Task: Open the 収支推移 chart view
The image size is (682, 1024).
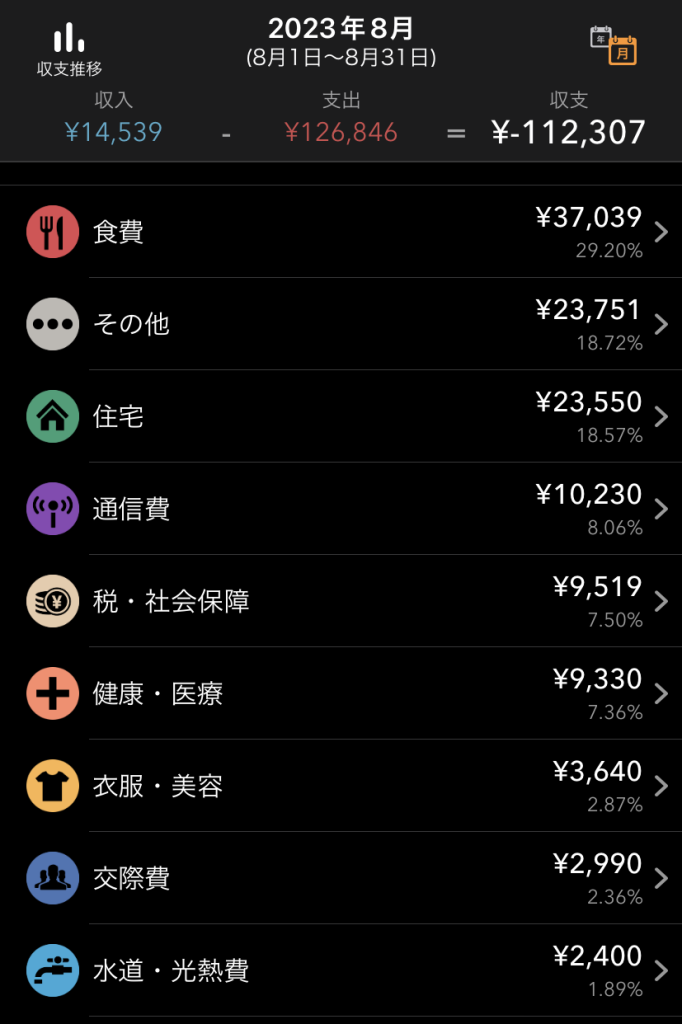Action: pyautogui.click(x=69, y=48)
